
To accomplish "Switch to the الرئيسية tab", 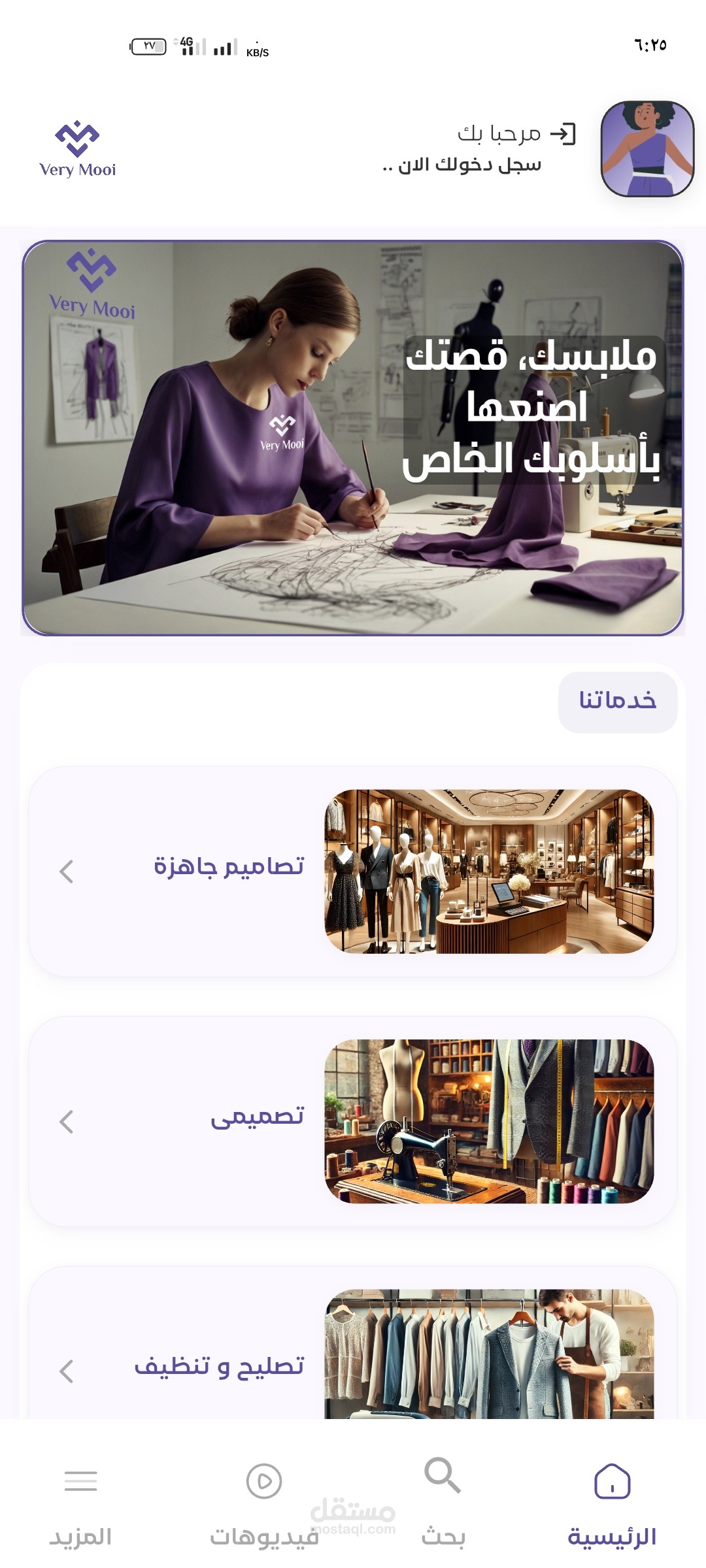I will pyautogui.click(x=612, y=1503).
